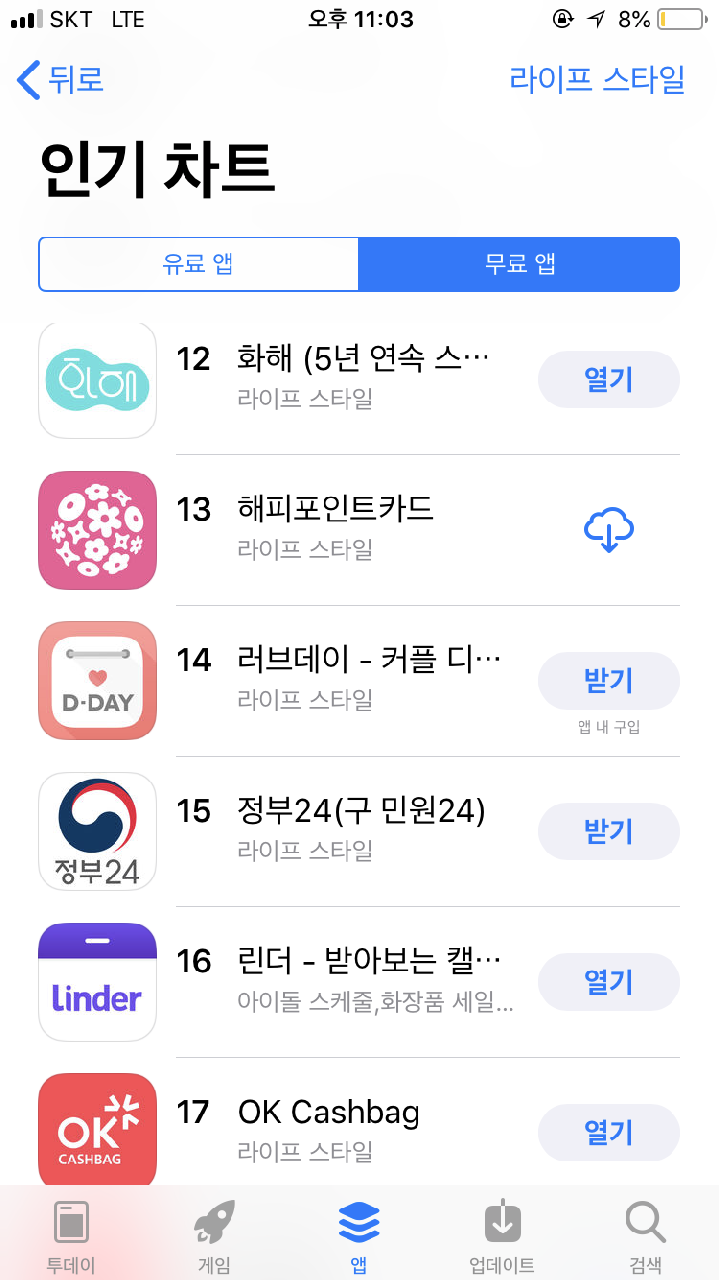Open the 러브데이 app icon tile
The width and height of the screenshot is (719, 1280).
pos(97,681)
